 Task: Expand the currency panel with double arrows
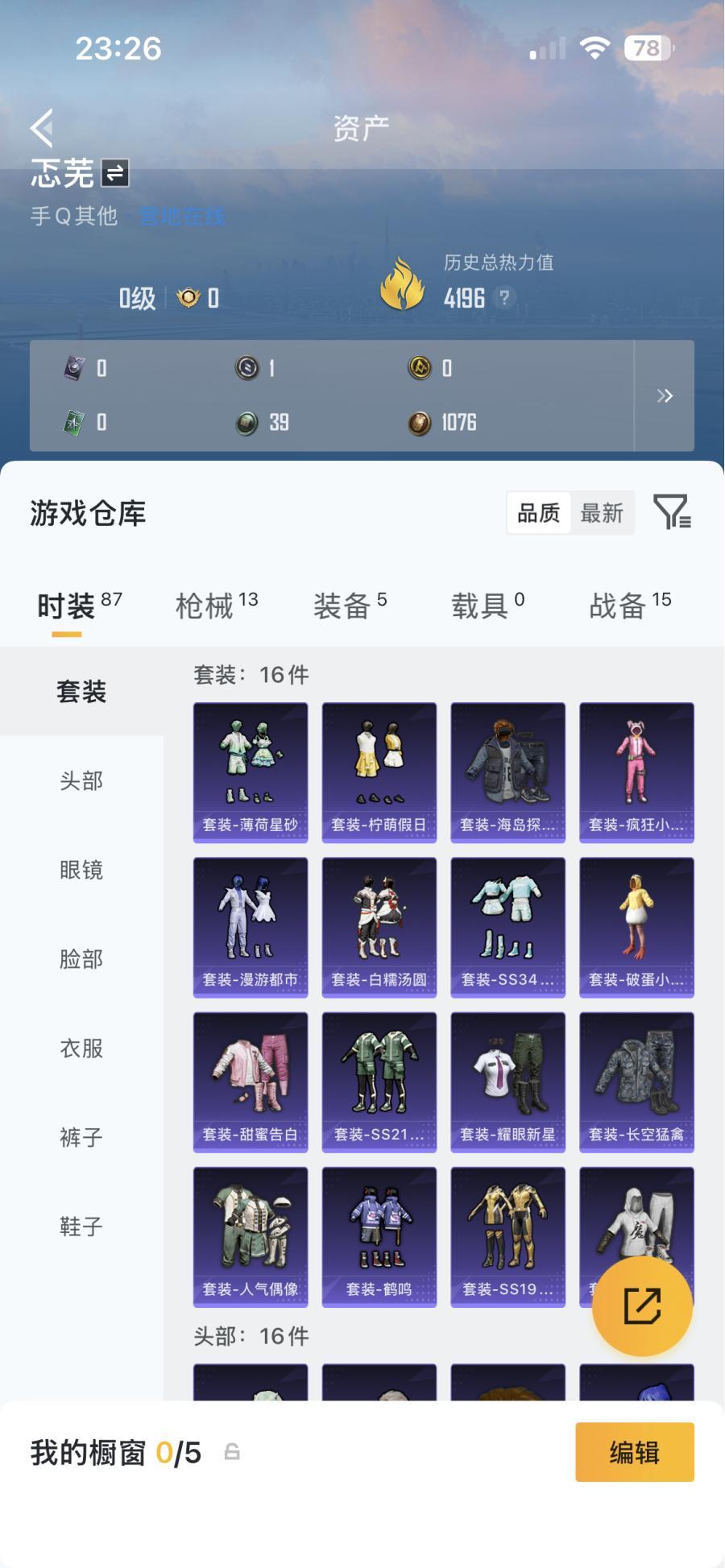[665, 395]
